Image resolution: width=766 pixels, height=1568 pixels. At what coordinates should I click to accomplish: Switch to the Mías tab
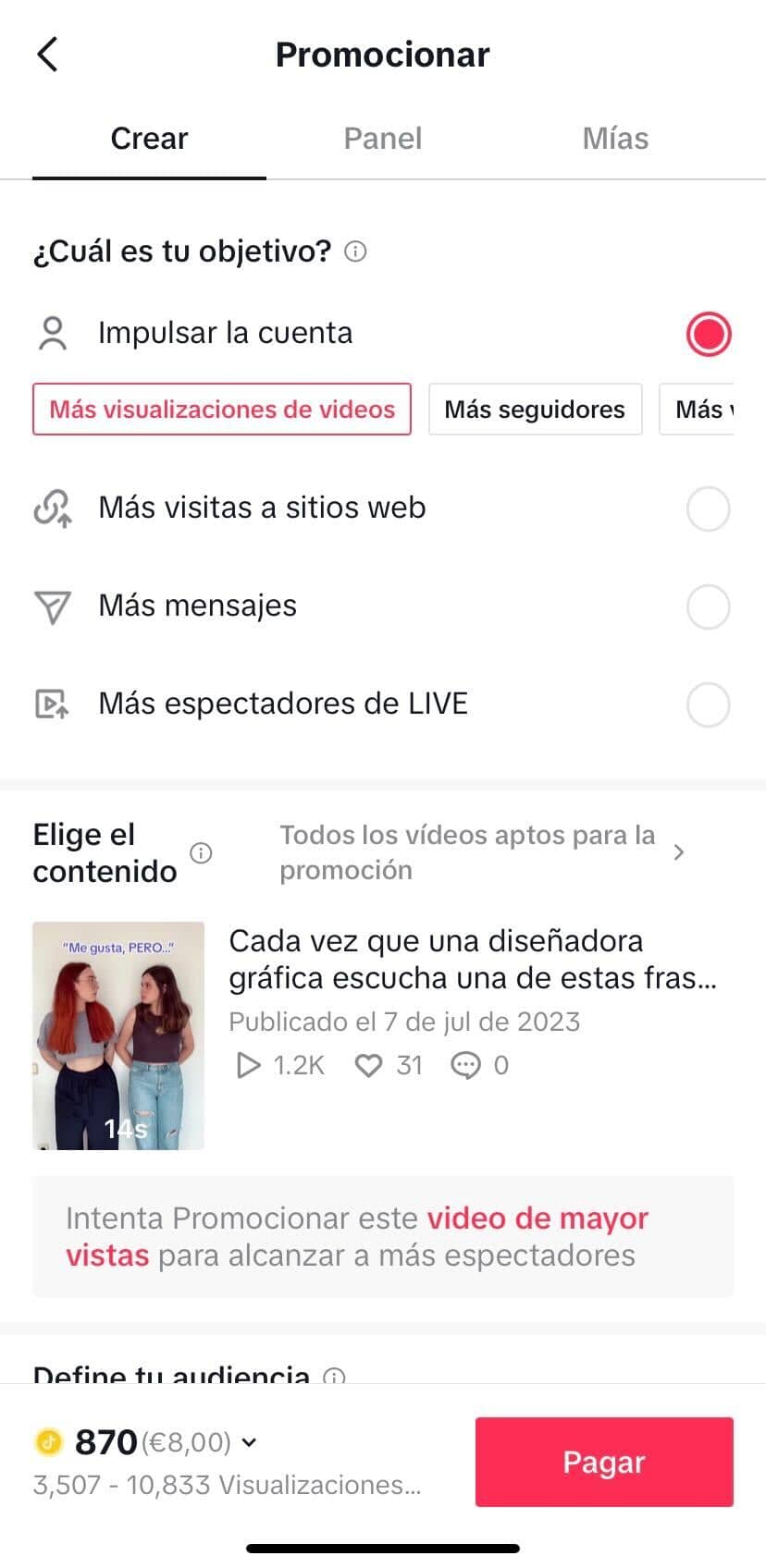pos(614,138)
